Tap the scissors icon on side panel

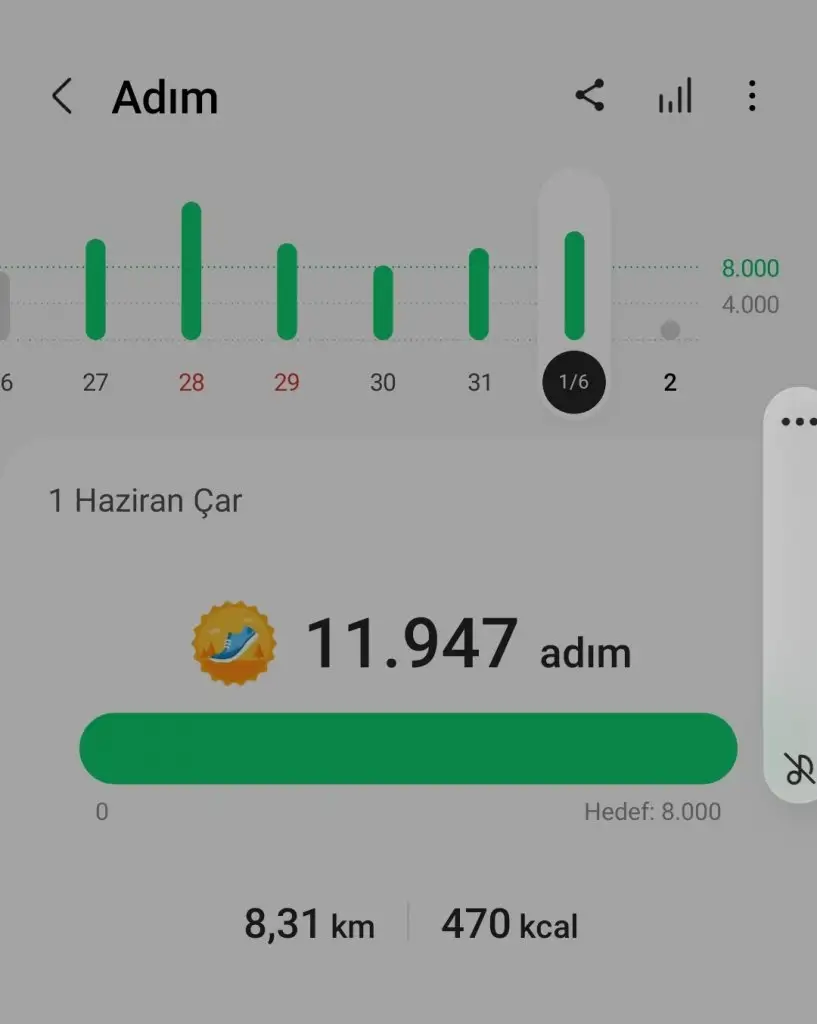pyautogui.click(x=799, y=769)
